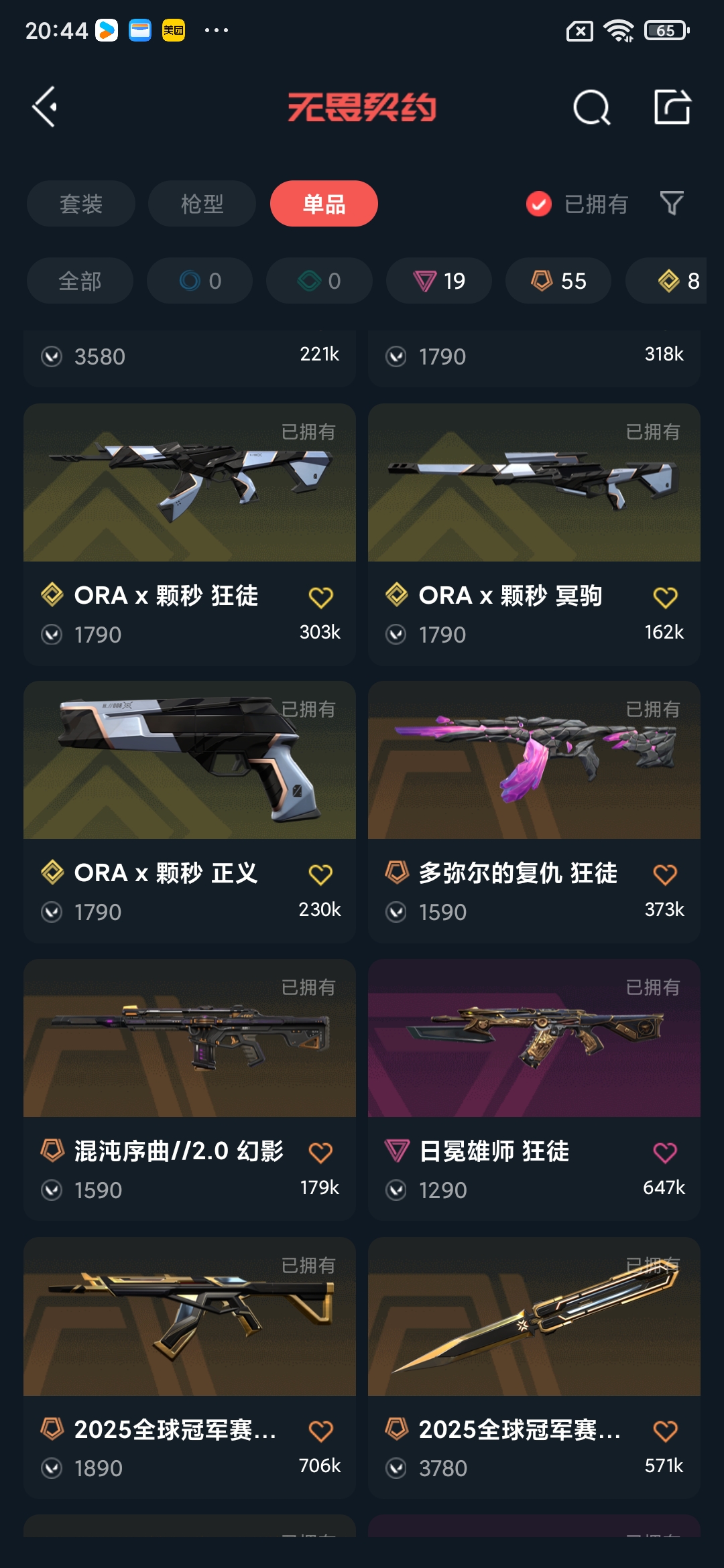Filter by the orange tier chip showing 55

pos(558,281)
